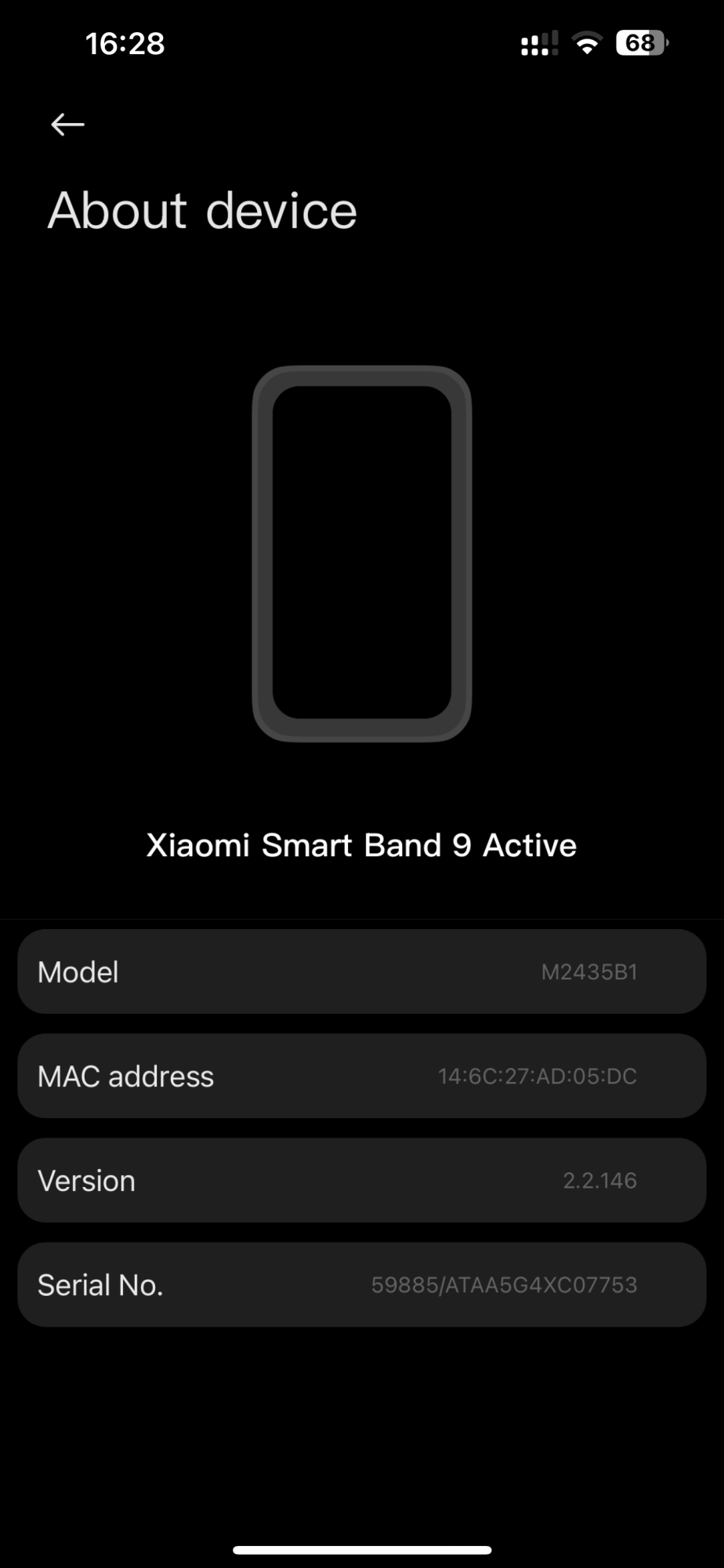Go back from About device
Image resolution: width=724 pixels, height=1568 pixels.
pyautogui.click(x=67, y=124)
